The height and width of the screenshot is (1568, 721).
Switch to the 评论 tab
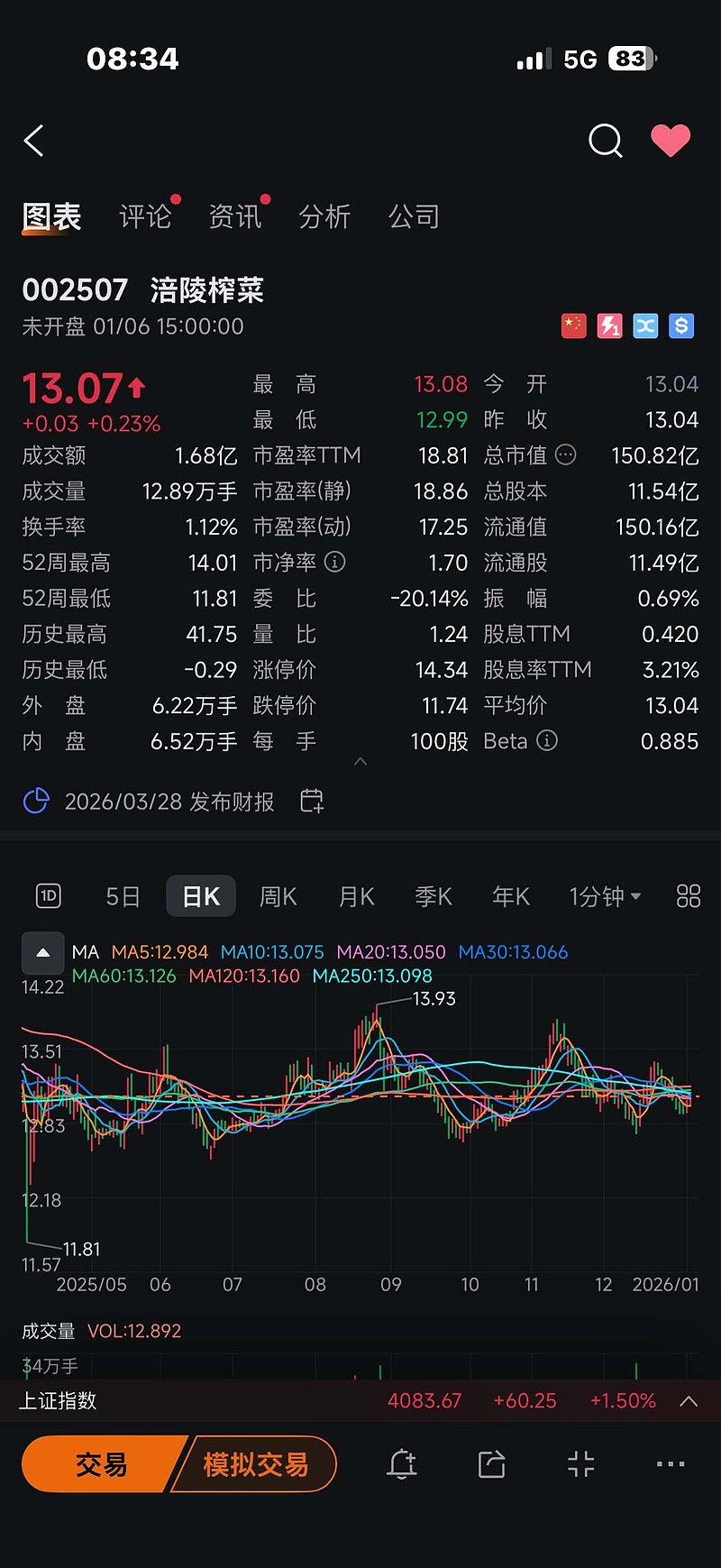pos(144,216)
